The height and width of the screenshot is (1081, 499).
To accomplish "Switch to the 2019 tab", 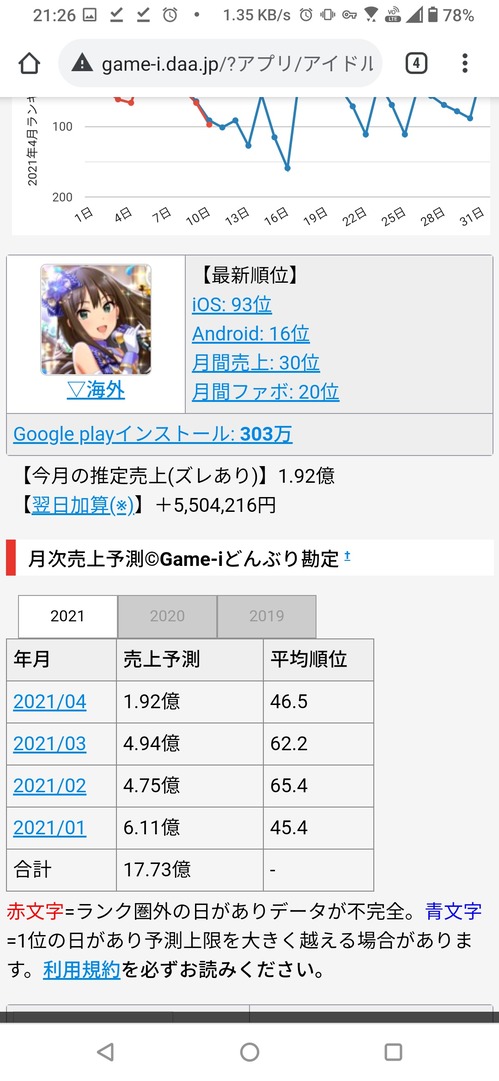I will tap(267, 616).
